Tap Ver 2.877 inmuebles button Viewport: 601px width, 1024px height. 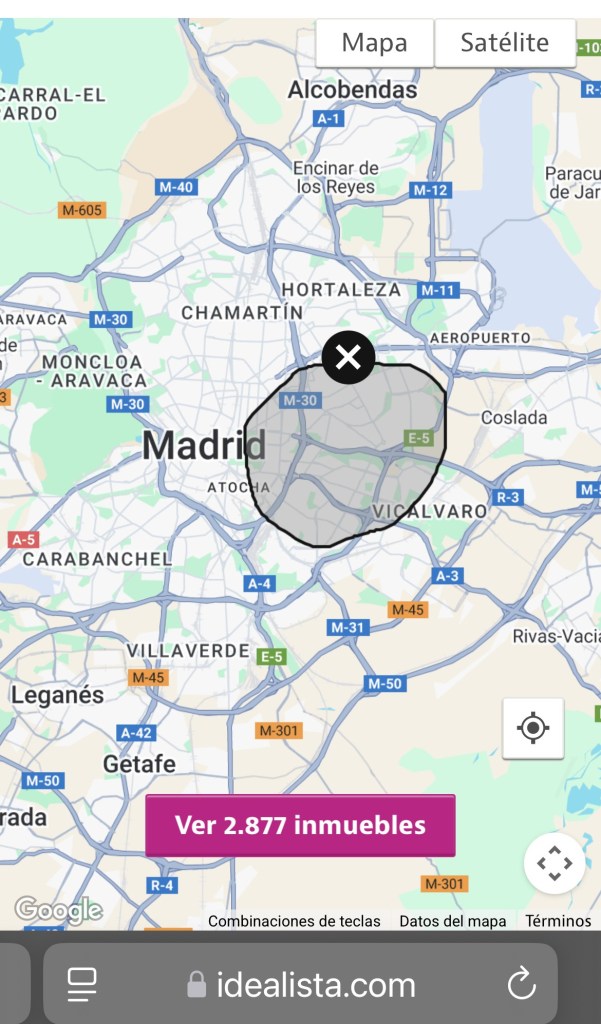click(x=300, y=825)
